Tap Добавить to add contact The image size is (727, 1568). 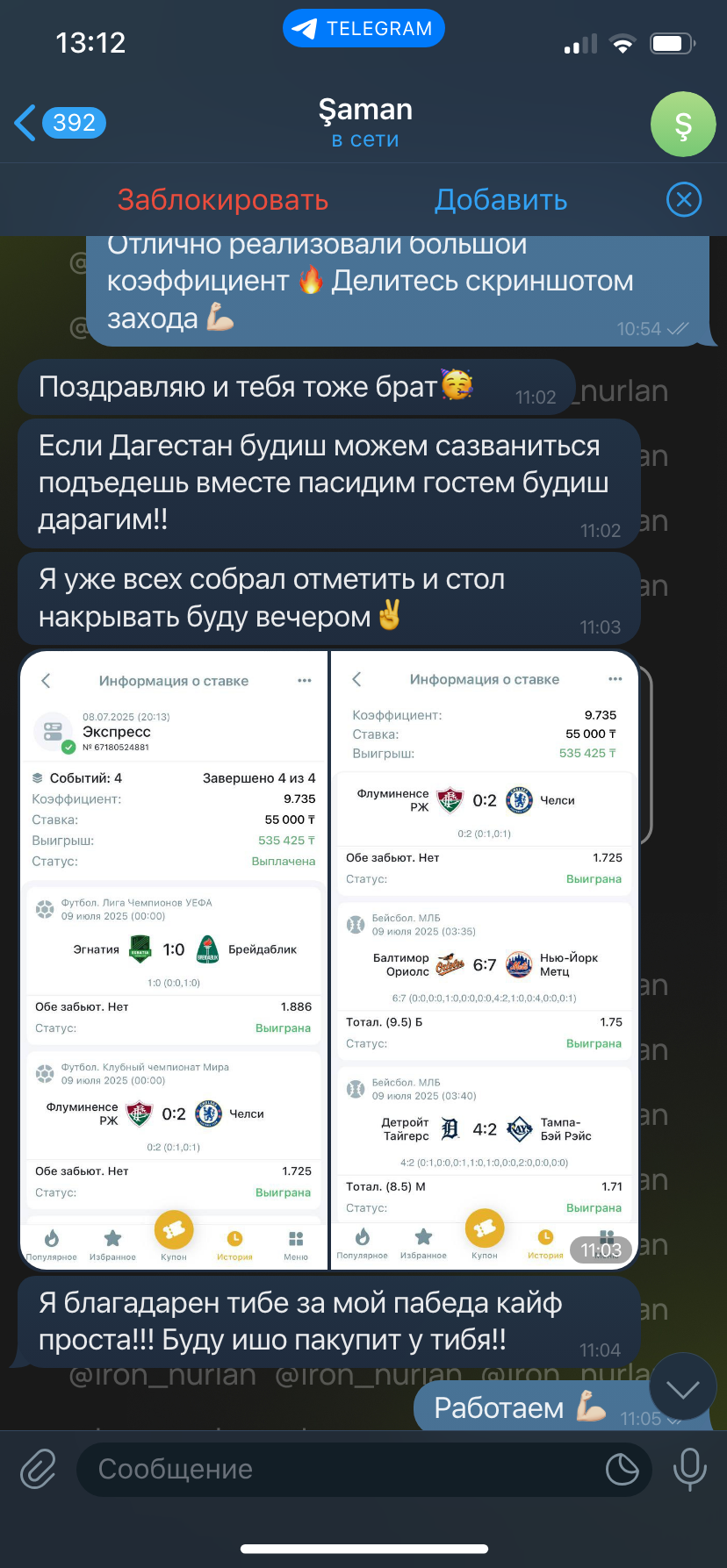point(501,200)
